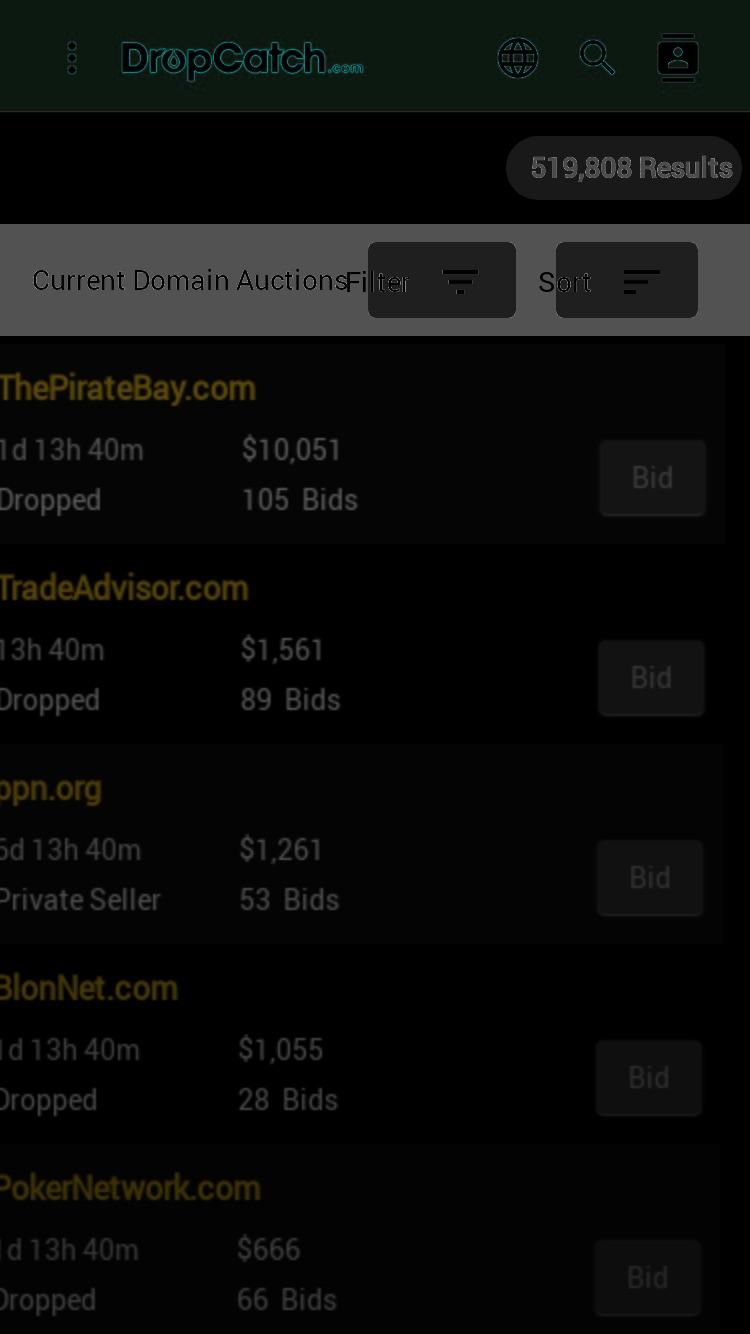This screenshot has height=1334, width=750.
Task: Open the three-dot overflow menu
Action: tap(72, 58)
